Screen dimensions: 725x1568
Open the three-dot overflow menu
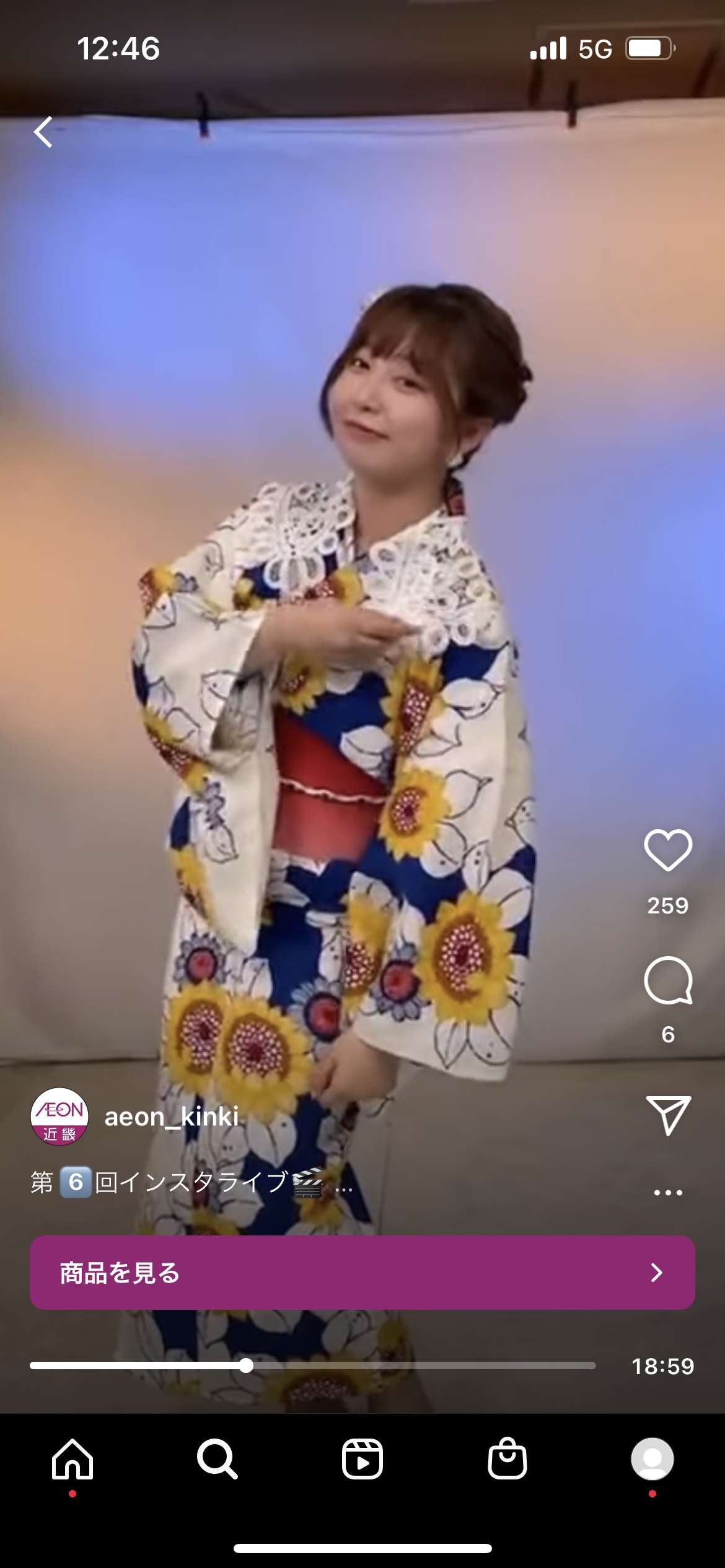pos(668,1192)
